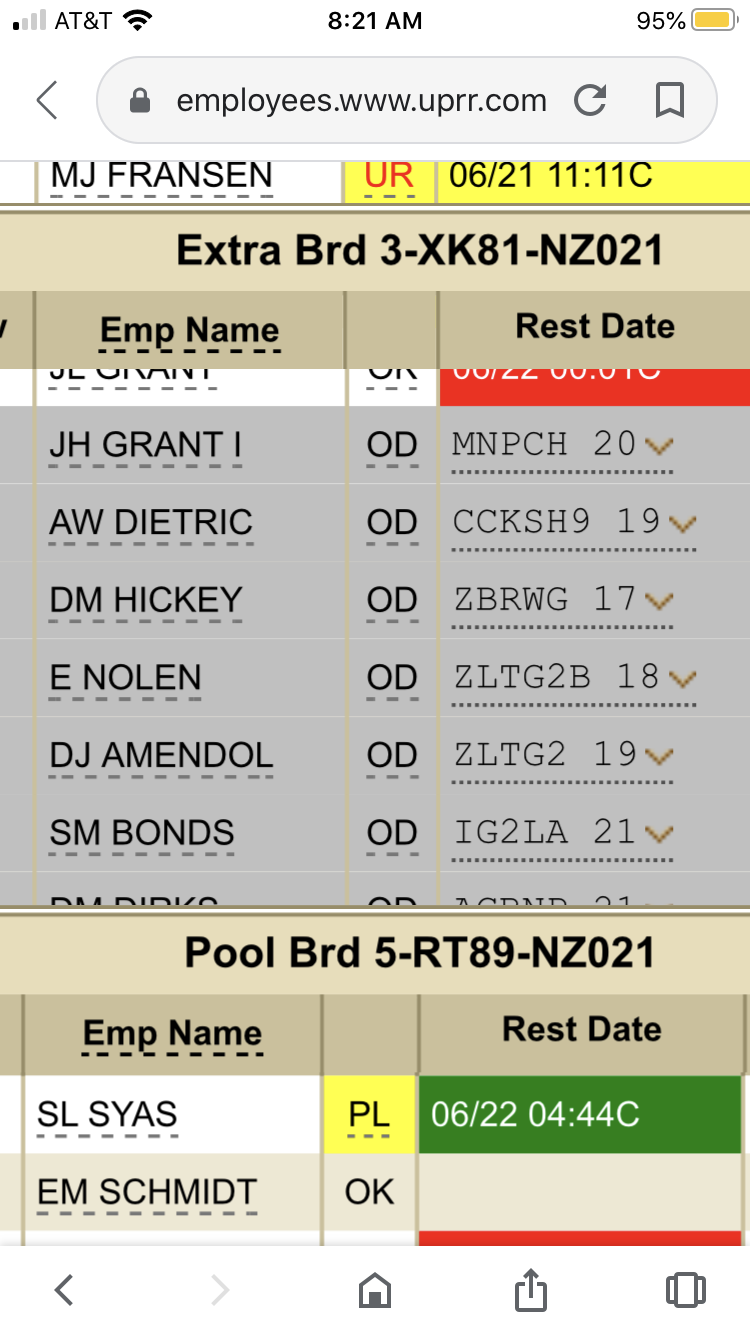Open employee EM SCHMIDT
This screenshot has width=750, height=1334.
[x=147, y=1192]
